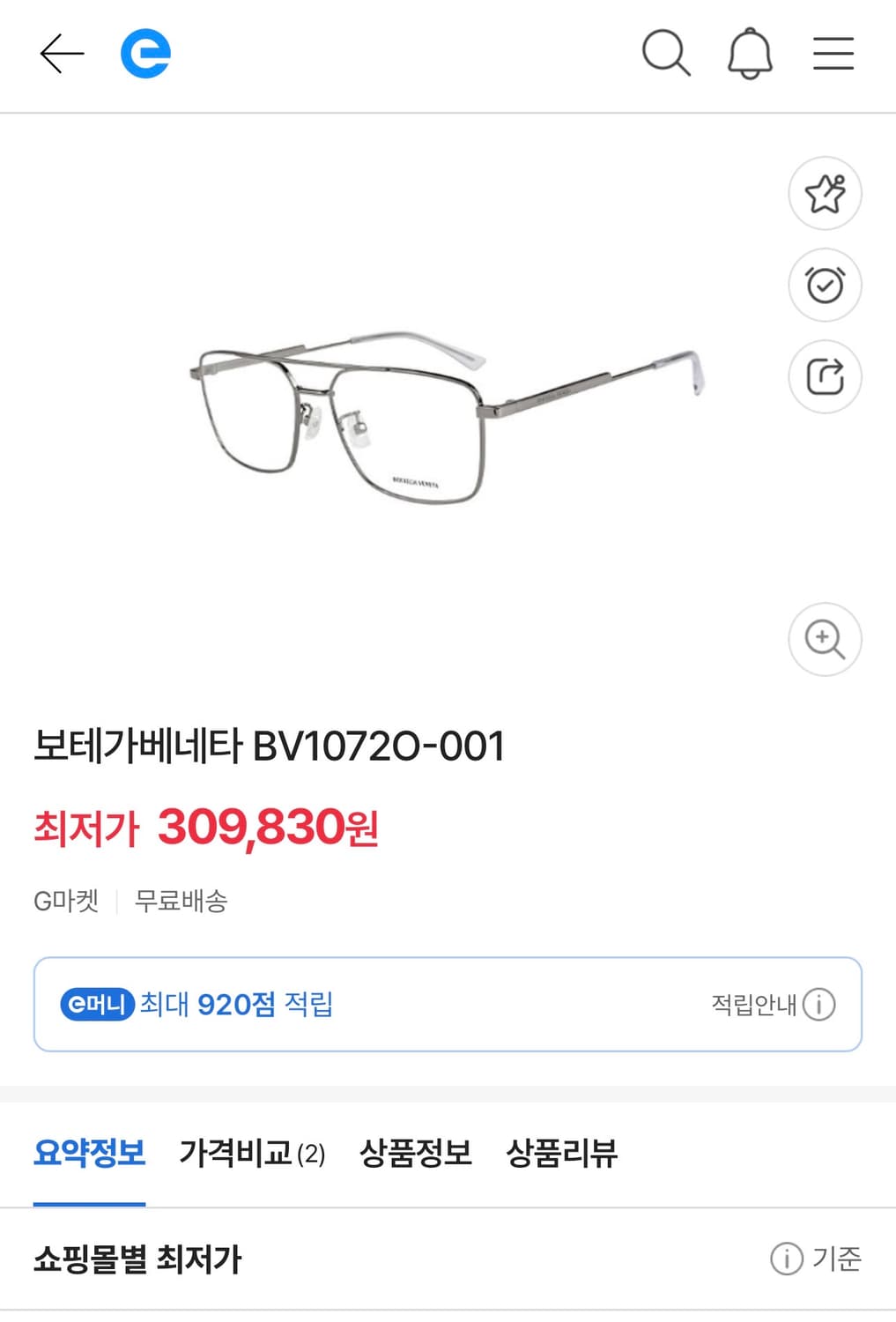View the product thumbnail image

441,414
